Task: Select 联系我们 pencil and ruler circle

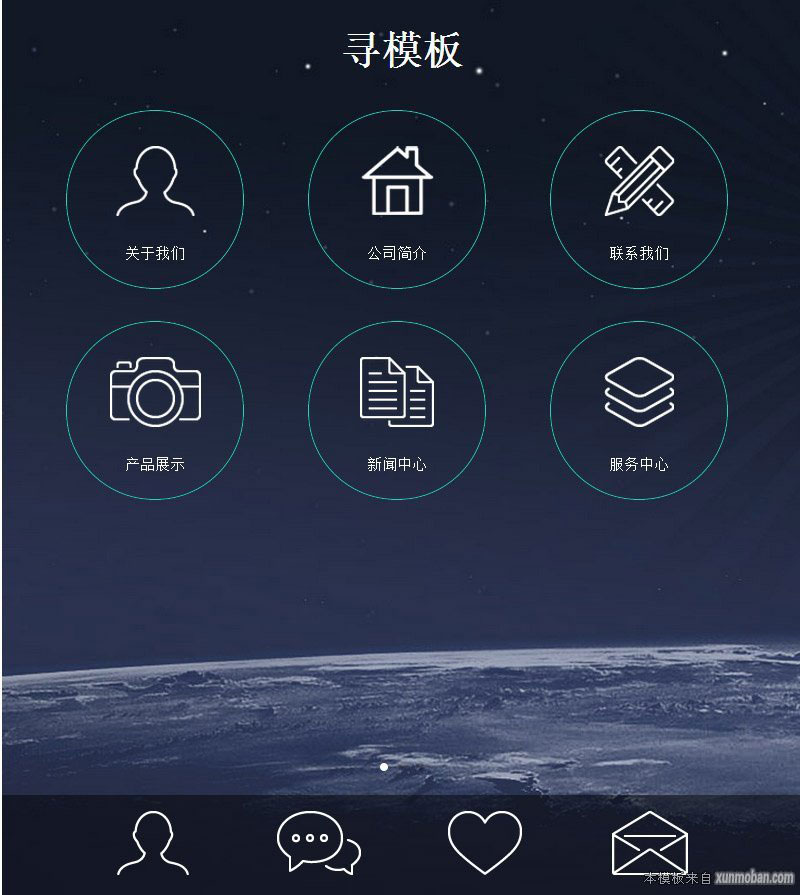Action: click(x=639, y=199)
